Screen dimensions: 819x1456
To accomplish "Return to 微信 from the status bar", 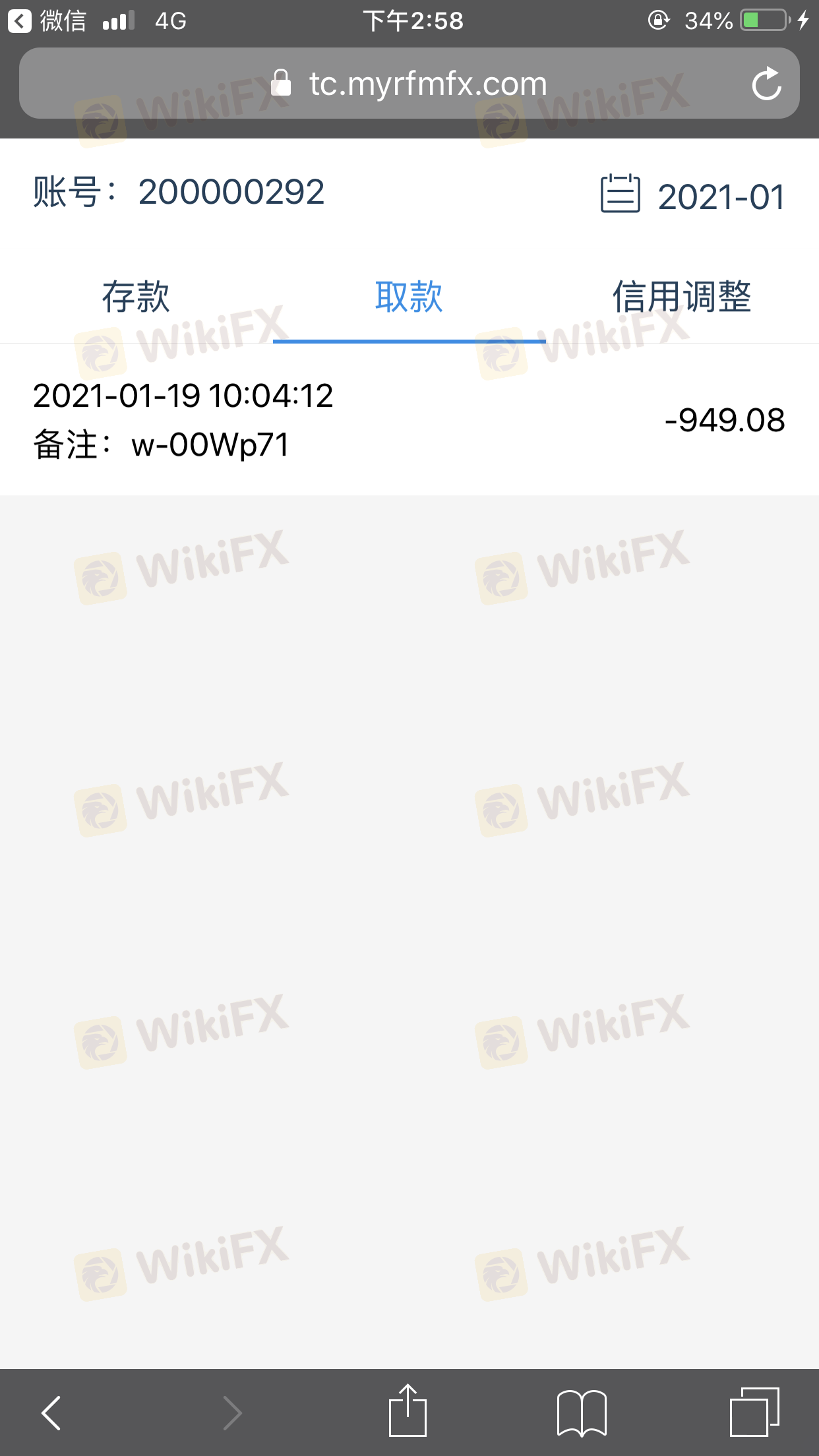I will click(x=47, y=21).
